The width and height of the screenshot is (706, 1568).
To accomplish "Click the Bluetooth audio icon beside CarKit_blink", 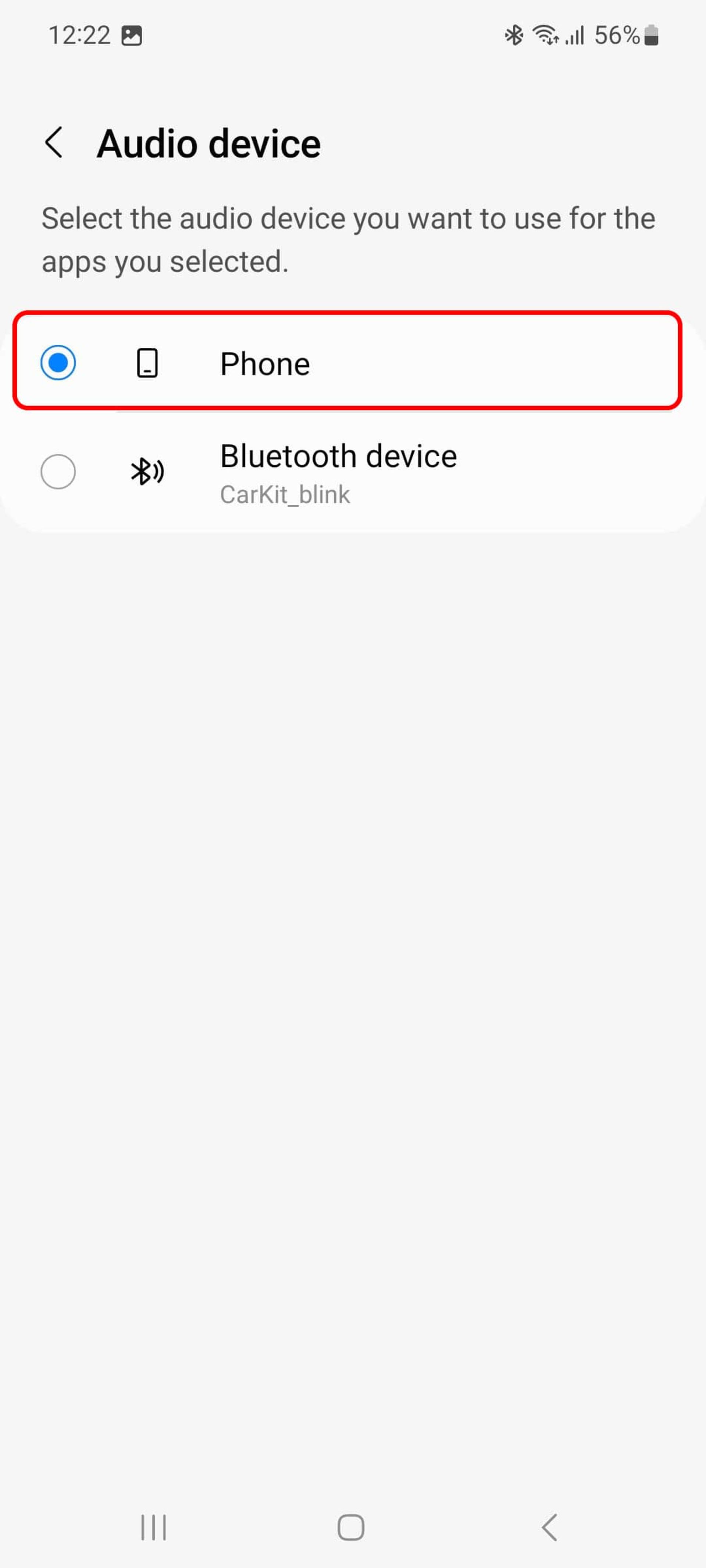I will pos(146,471).
